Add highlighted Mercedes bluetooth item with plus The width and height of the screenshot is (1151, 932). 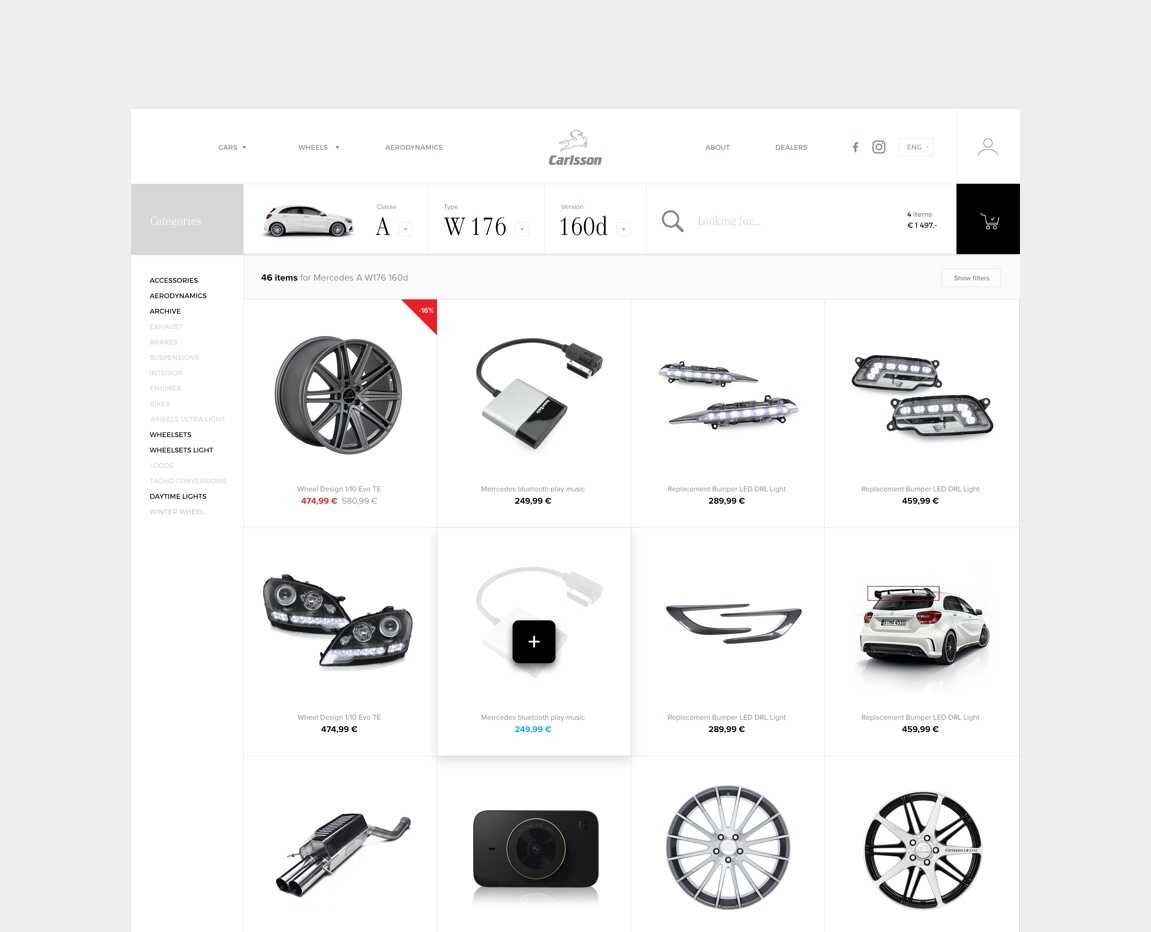(534, 642)
